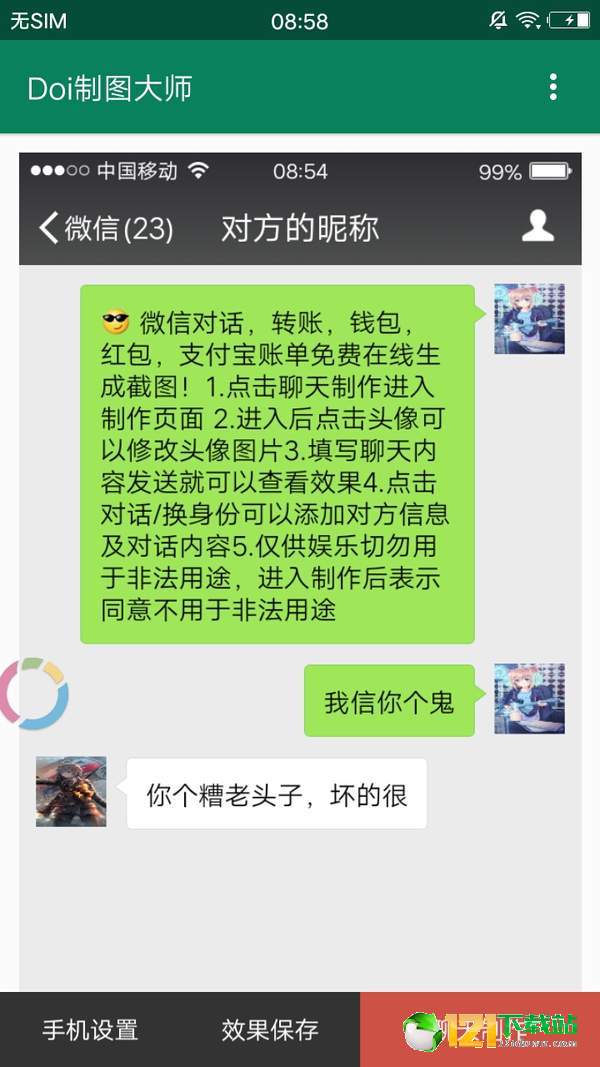600x1067 pixels.
Task: Open 手机设置 phone settings
Action: (90, 1030)
